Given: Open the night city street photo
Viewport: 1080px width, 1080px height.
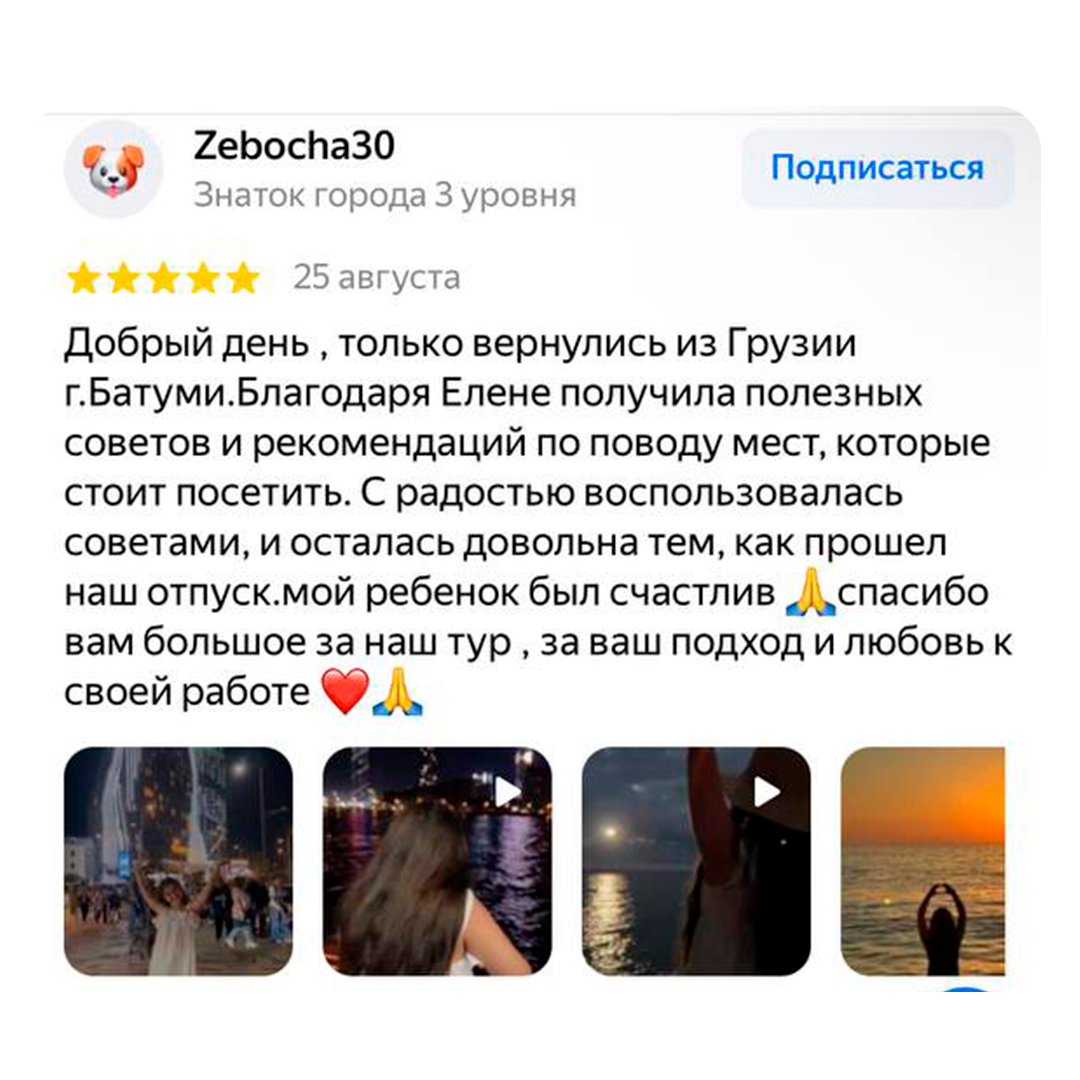Looking at the screenshot, I should (x=178, y=861).
